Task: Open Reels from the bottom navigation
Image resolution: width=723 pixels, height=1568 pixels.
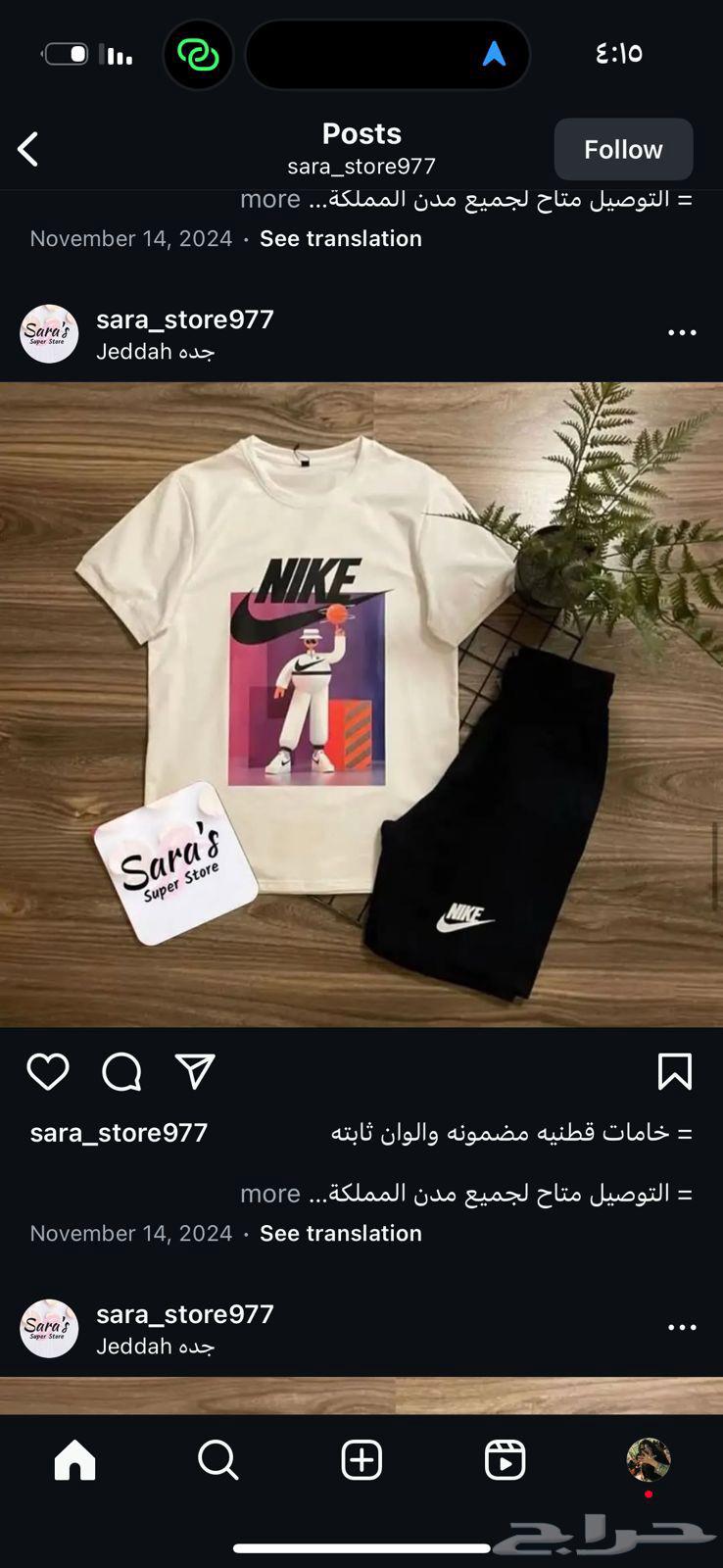Action: pos(504,1459)
